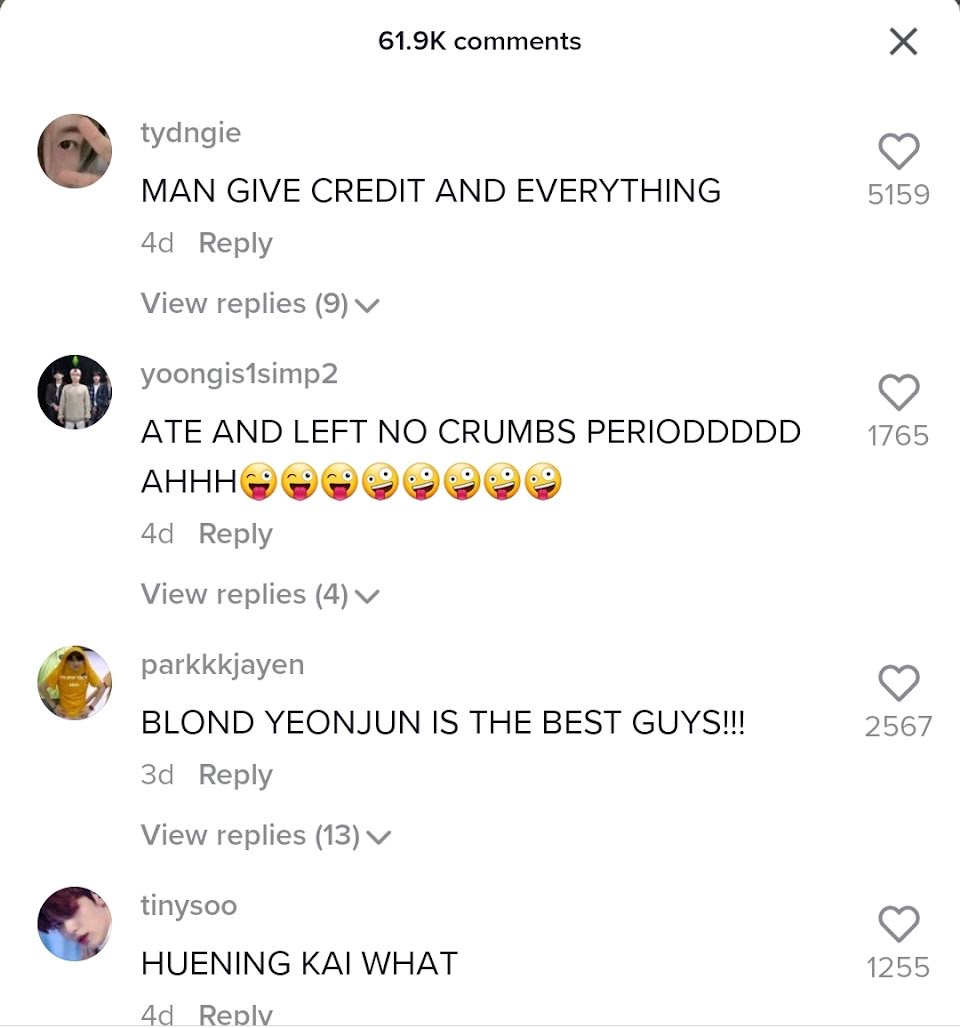Like tinysoo's comment
This screenshot has height=1028, width=960.
[898, 924]
